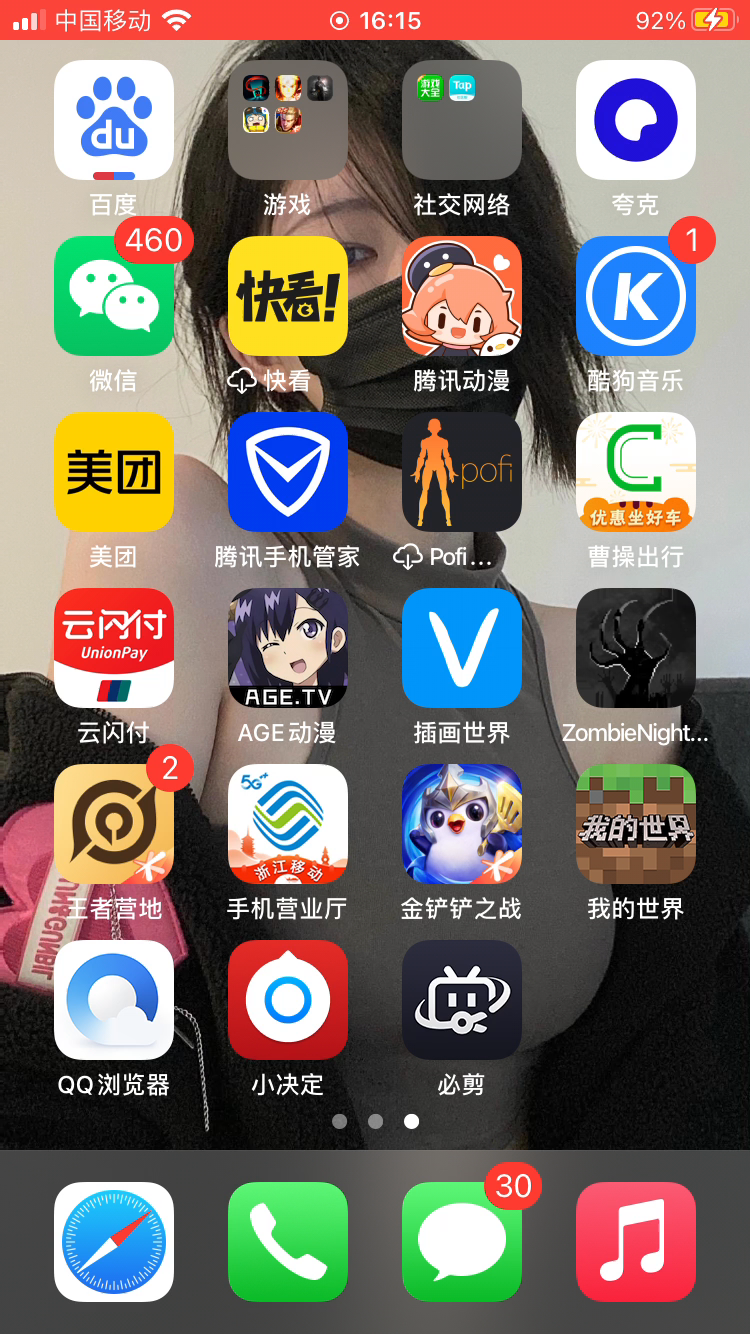
Task: Open the 社交网络 folder
Action: 462,120
